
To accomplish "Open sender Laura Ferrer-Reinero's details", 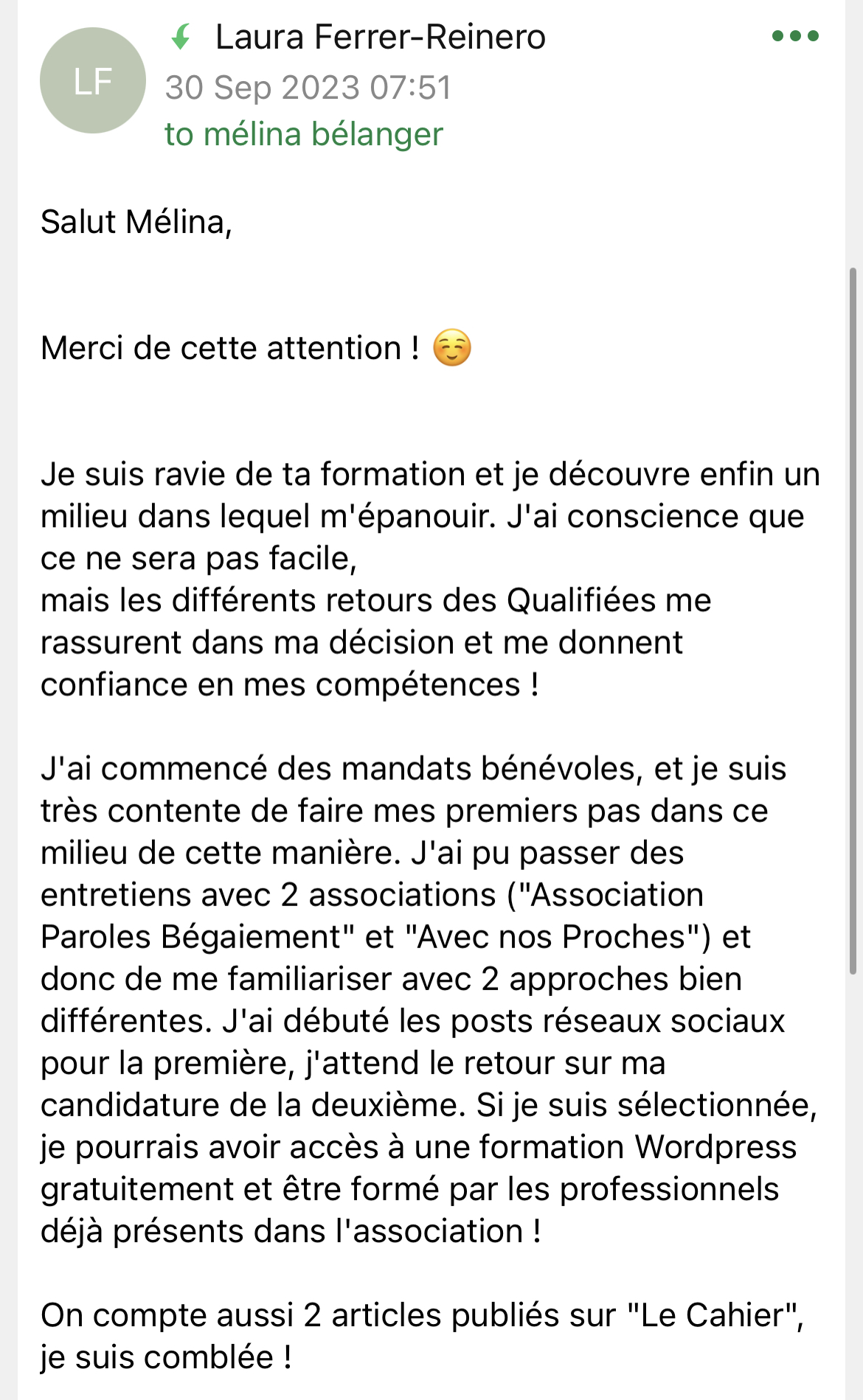I will tap(380, 37).
